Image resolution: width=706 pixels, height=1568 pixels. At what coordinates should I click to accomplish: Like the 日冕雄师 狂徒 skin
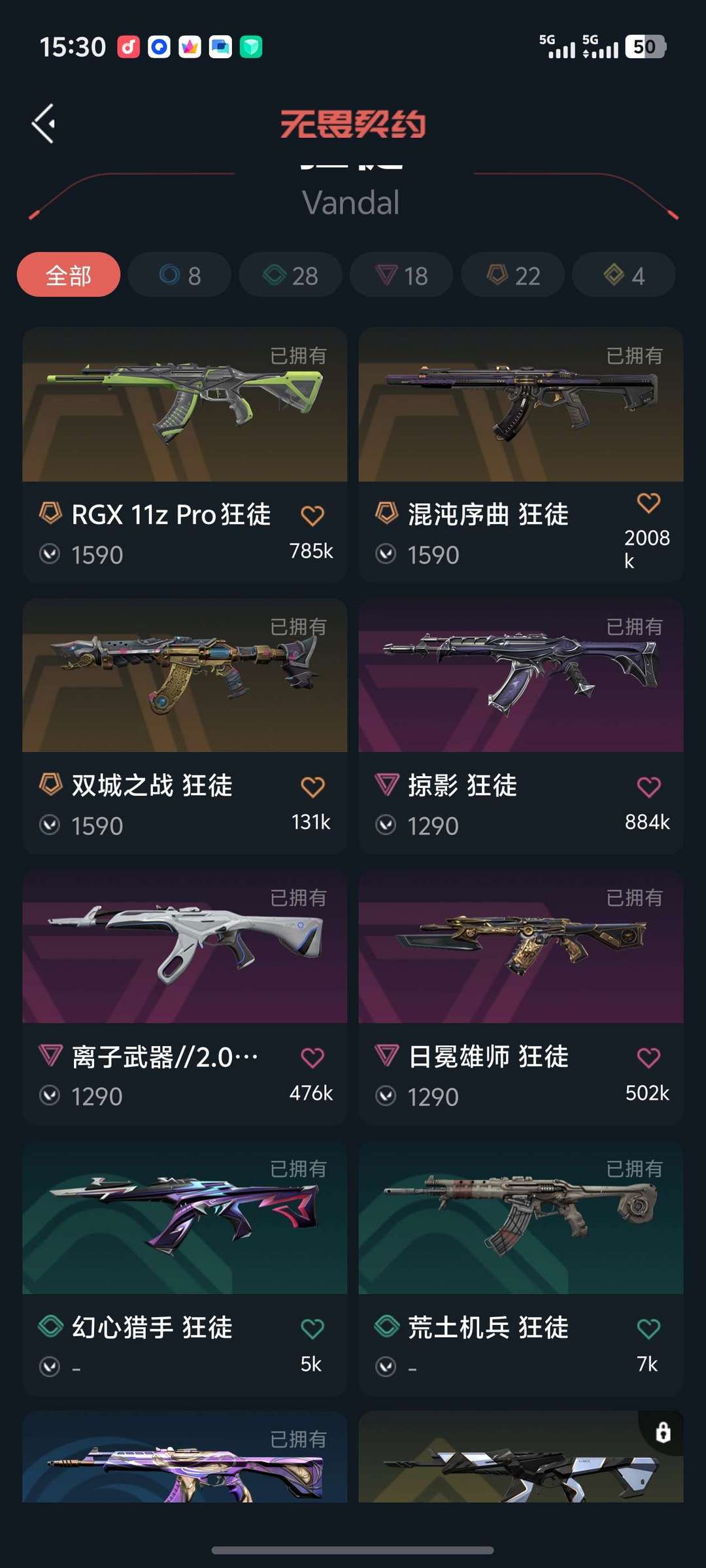[x=648, y=1057]
